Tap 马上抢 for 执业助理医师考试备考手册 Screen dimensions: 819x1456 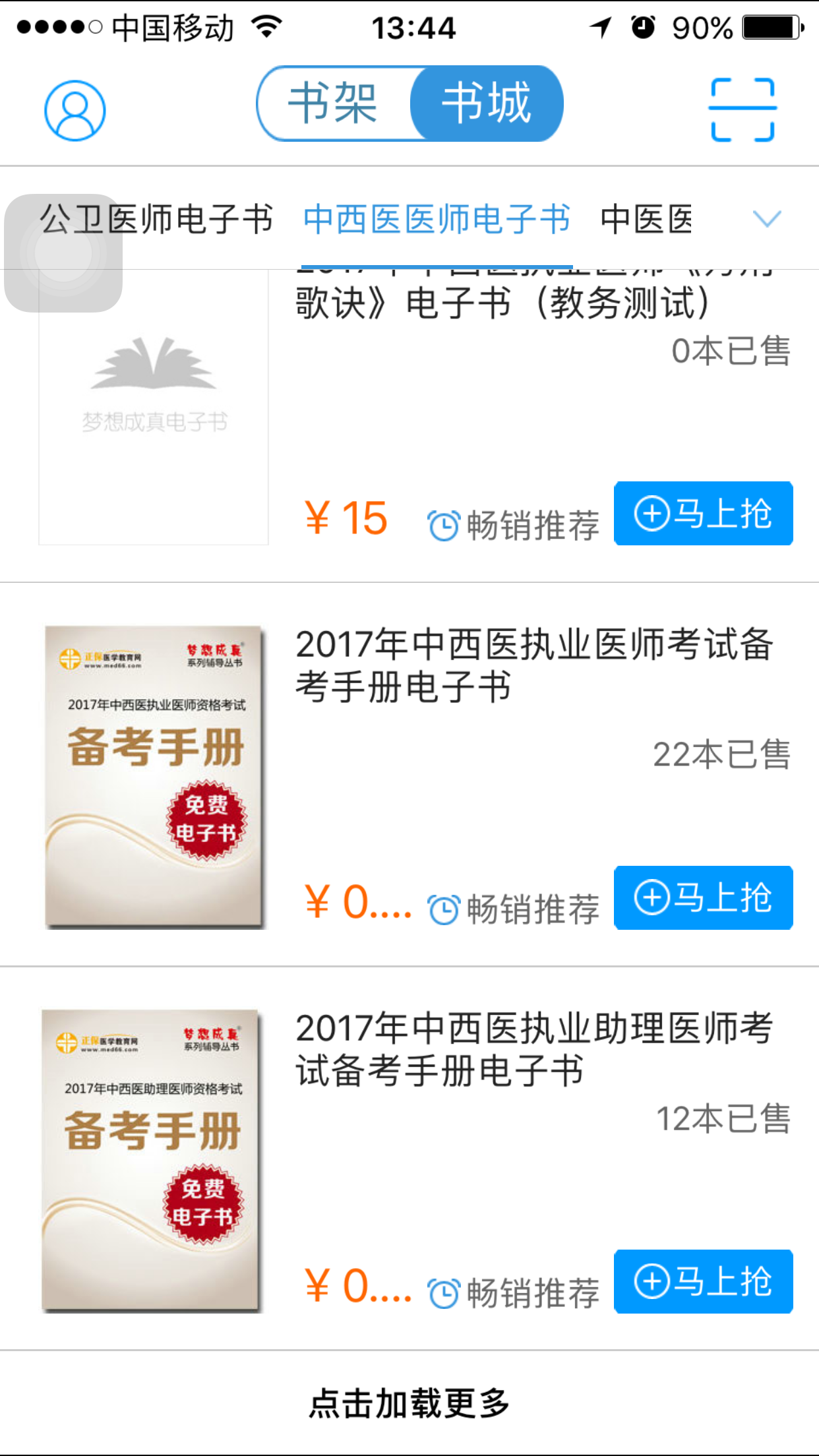click(x=703, y=1281)
